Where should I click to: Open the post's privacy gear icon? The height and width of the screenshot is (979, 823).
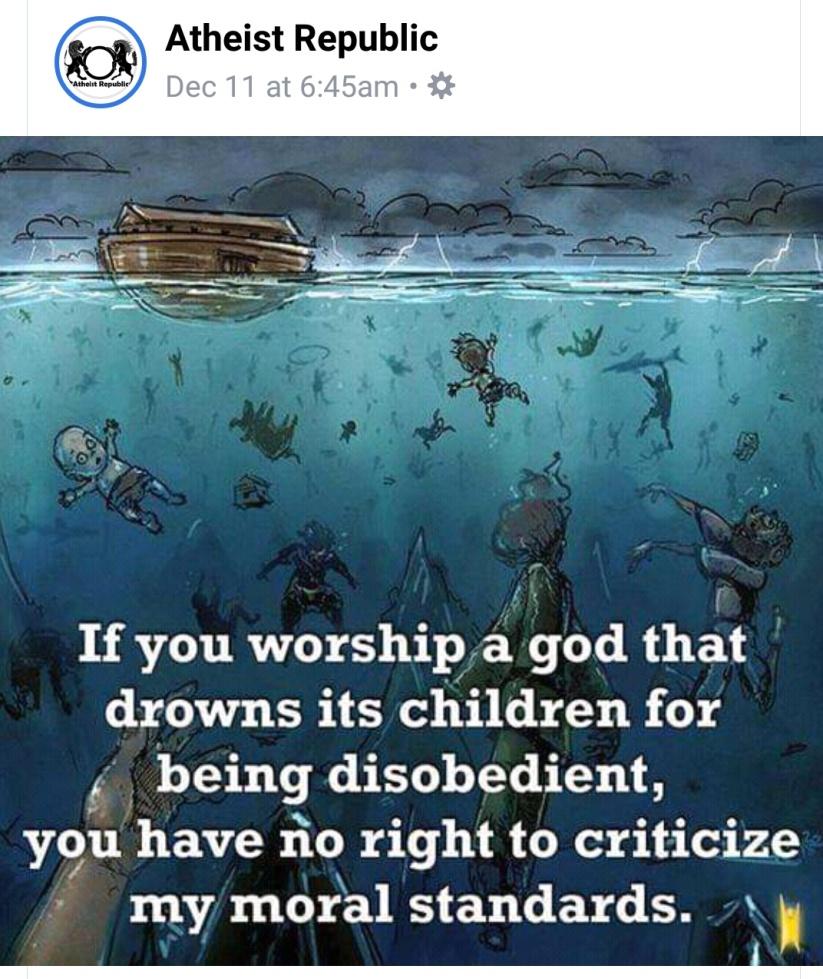coord(441,87)
